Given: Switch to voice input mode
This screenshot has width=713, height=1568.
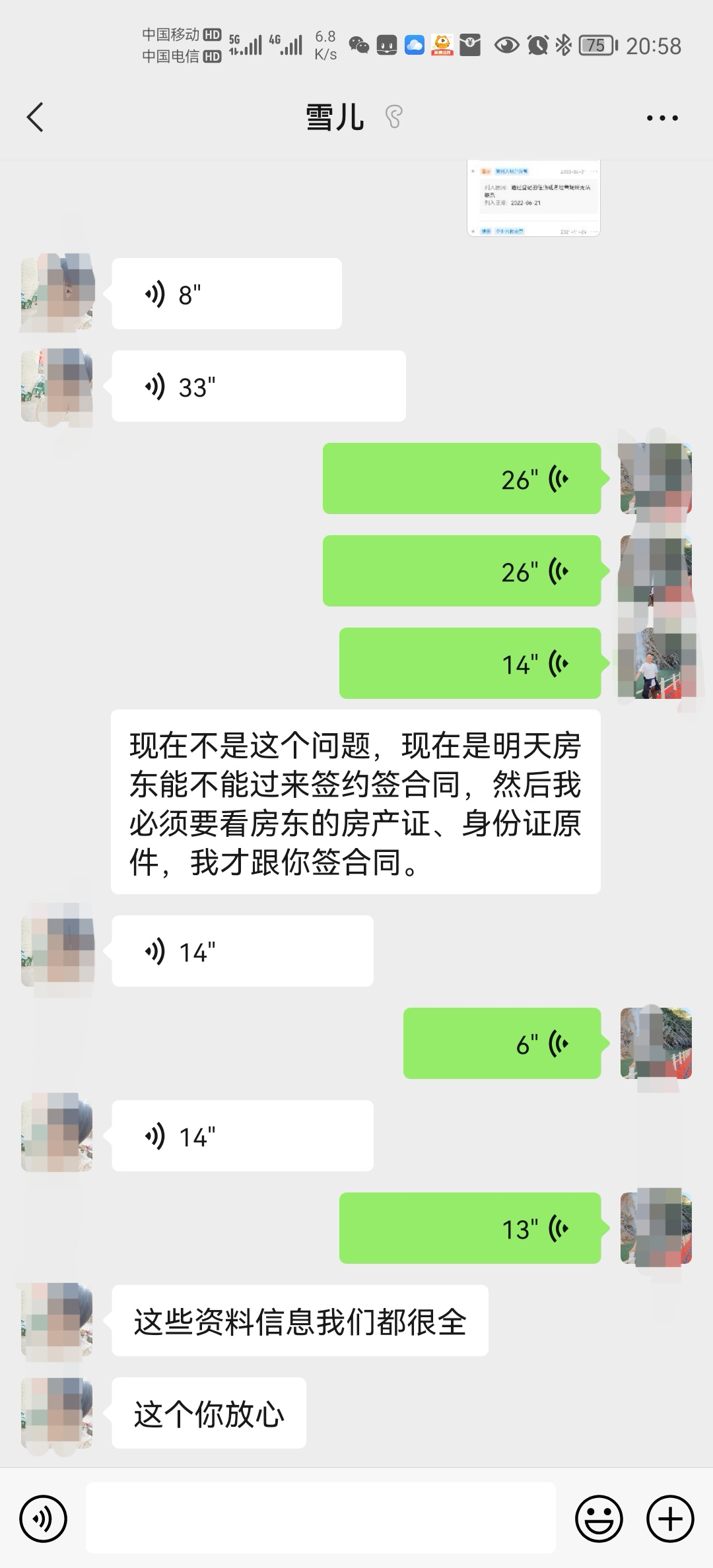Looking at the screenshot, I should (x=44, y=1519).
